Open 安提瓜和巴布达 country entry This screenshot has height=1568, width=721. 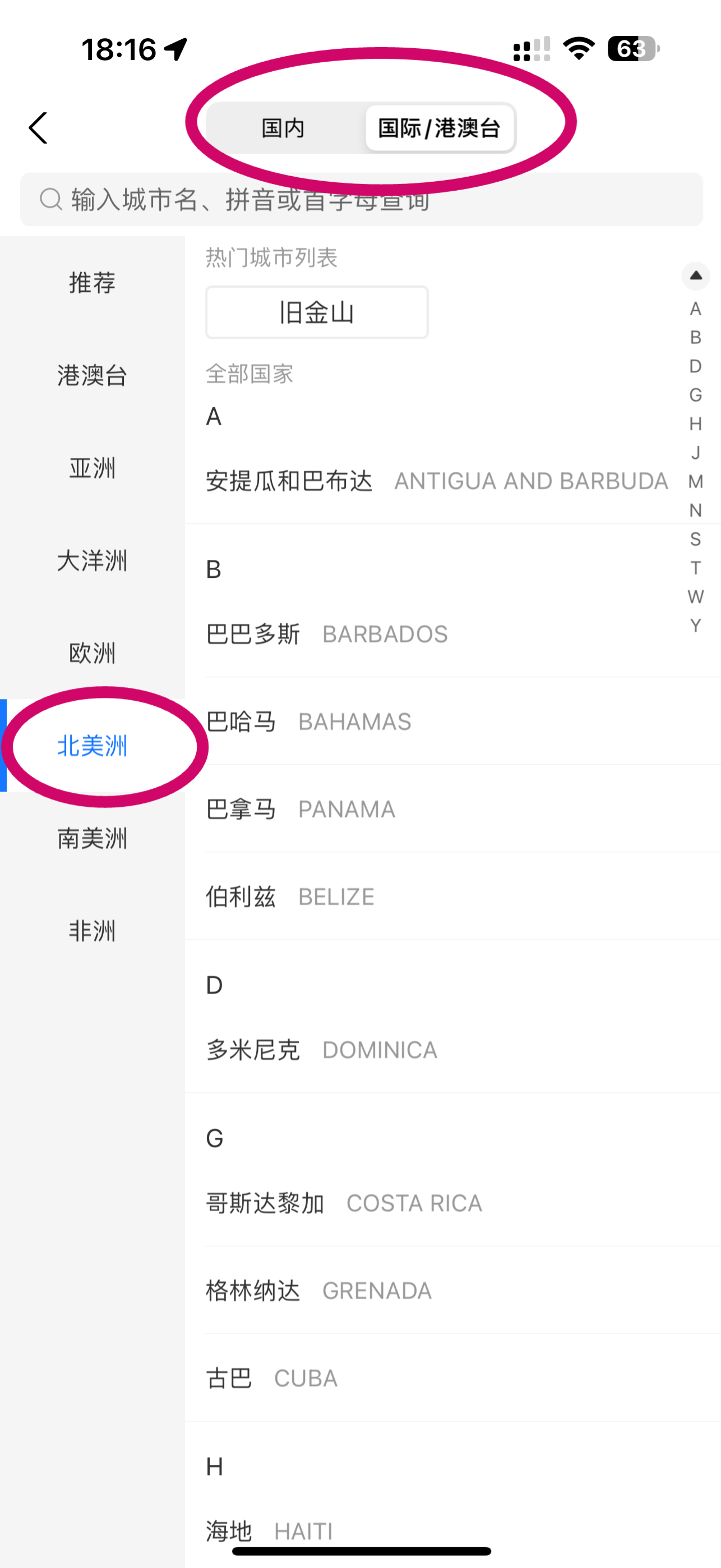pos(437,481)
